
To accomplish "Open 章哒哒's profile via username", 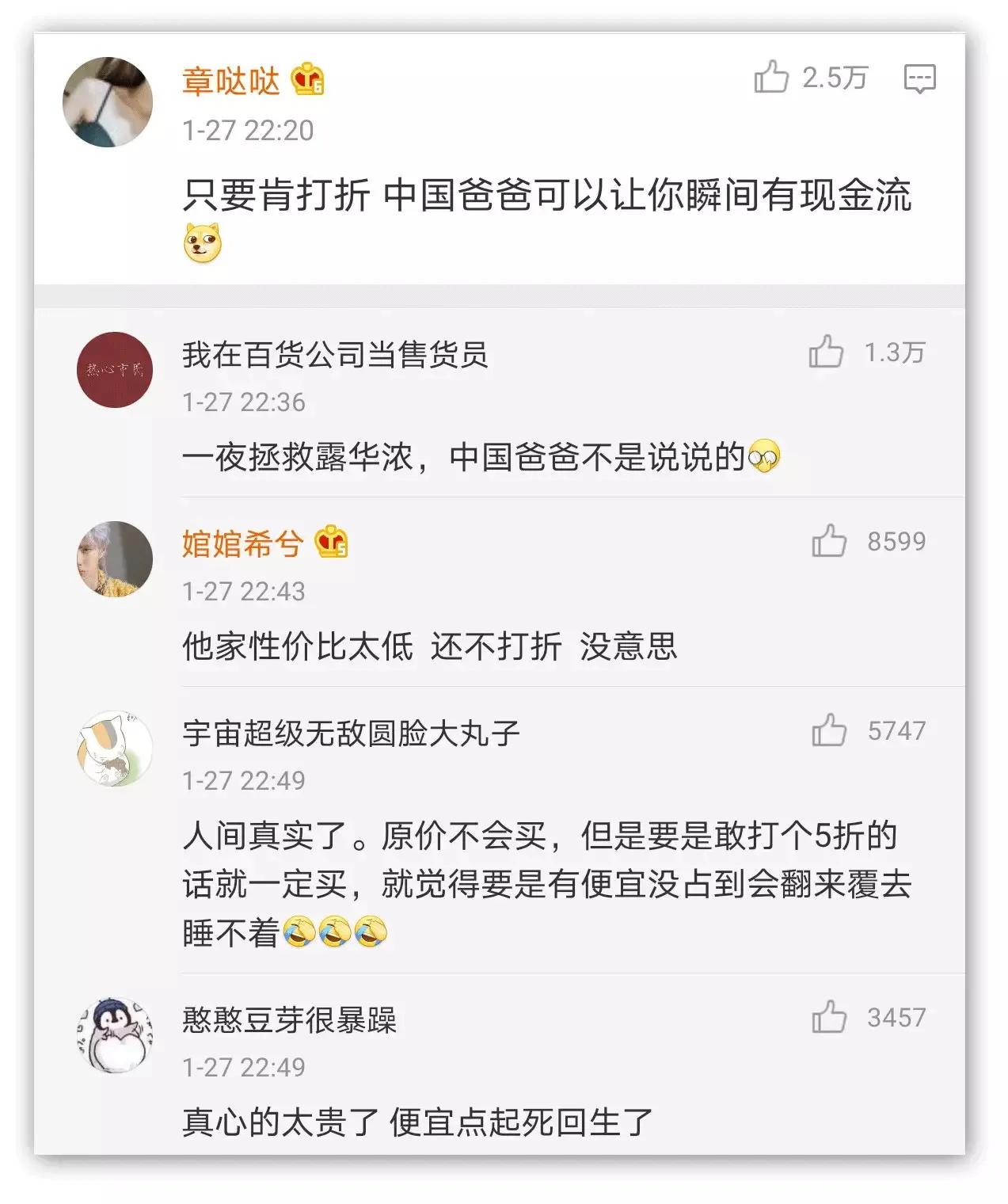I will (234, 78).
